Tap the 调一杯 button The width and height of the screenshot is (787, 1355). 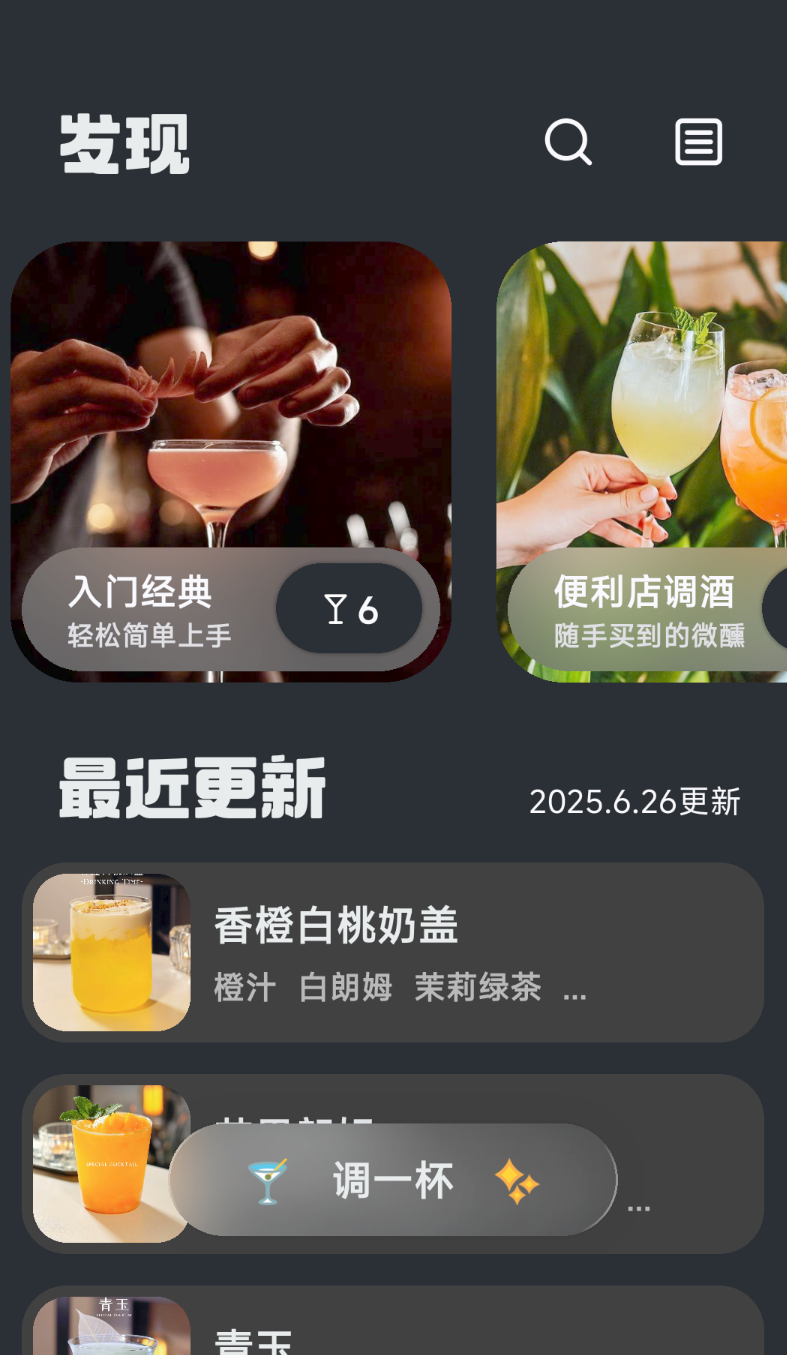393,1180
